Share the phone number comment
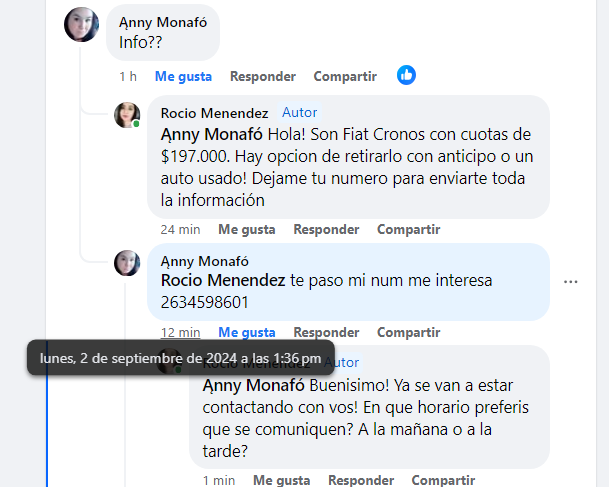The height and width of the screenshot is (487, 609). click(408, 332)
